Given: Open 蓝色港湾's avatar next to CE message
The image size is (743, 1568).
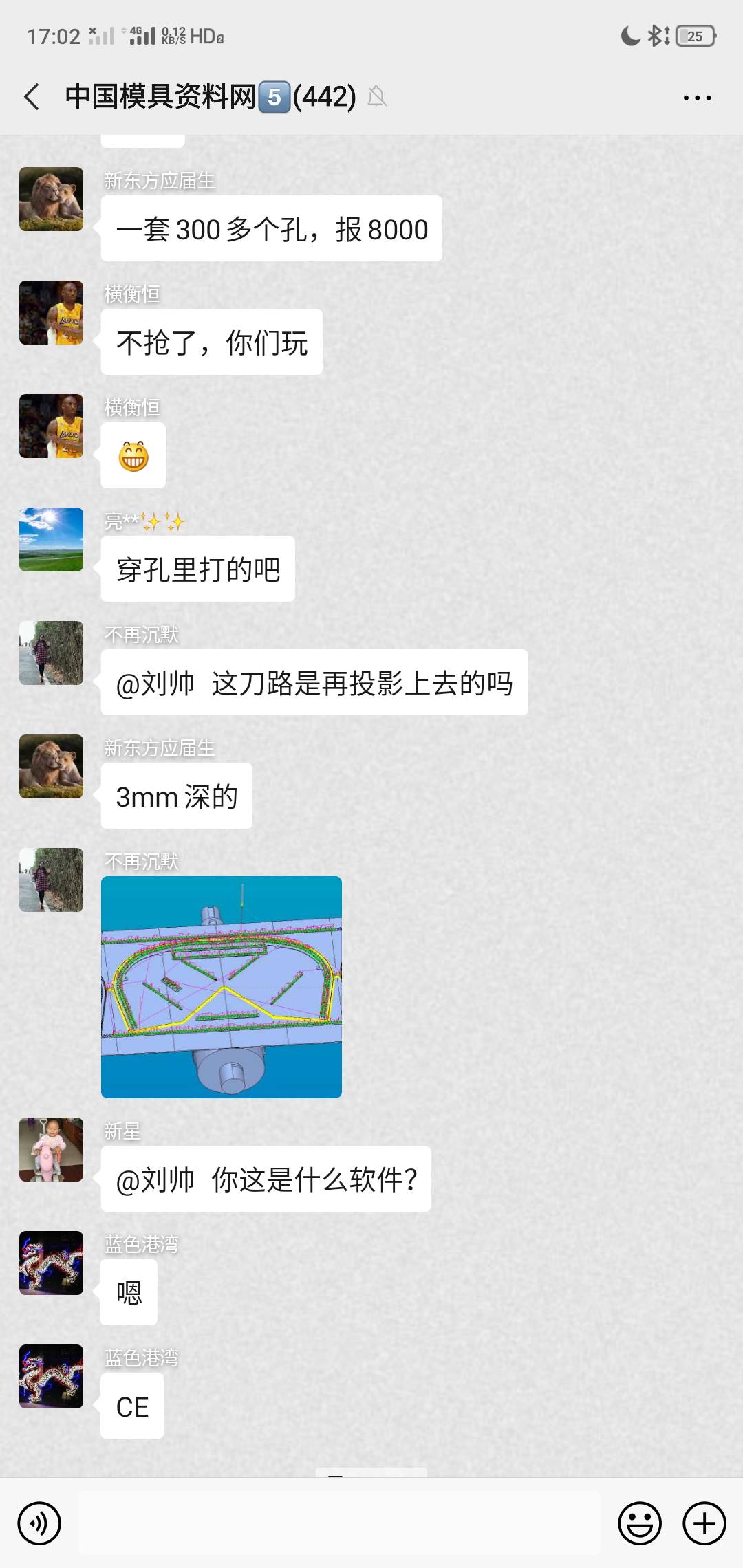Looking at the screenshot, I should 51,1376.
